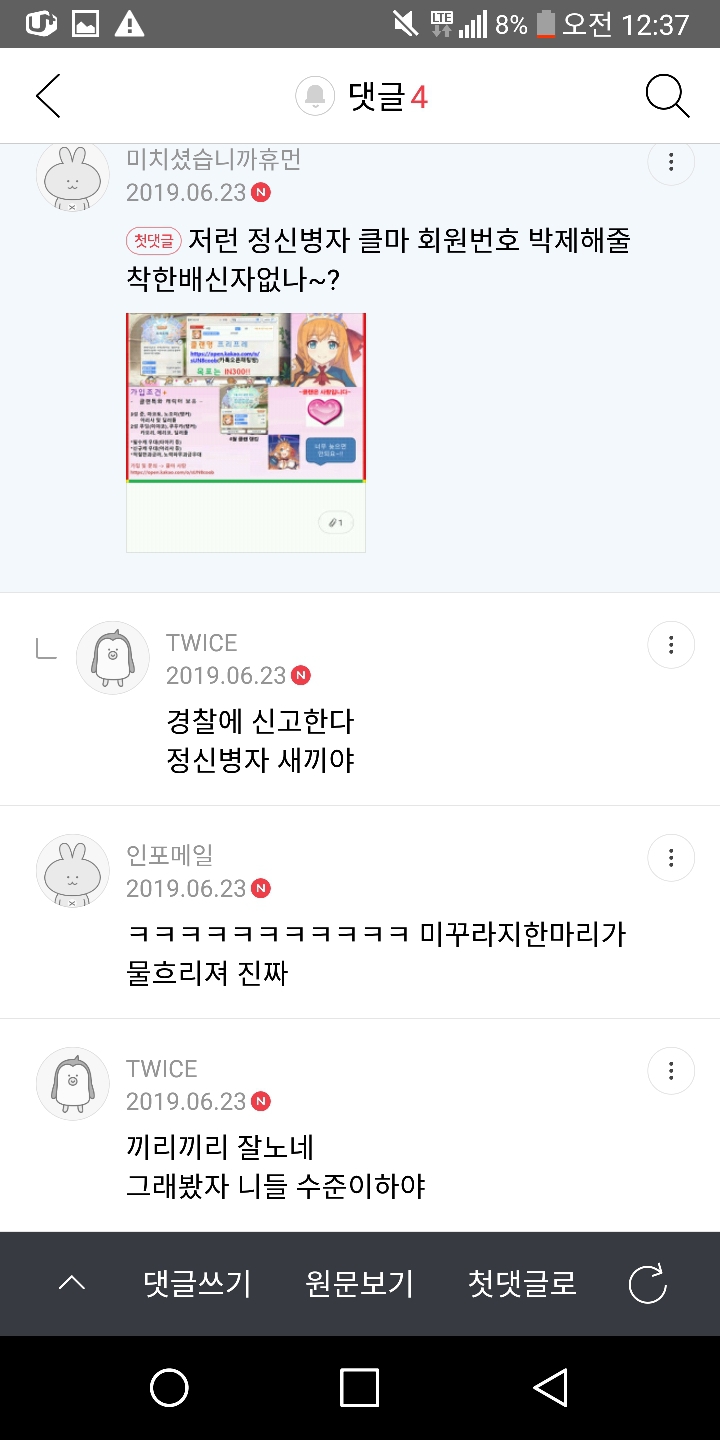Toggle the comment notification bell
Screen dimensions: 720x1440
[x=315, y=97]
